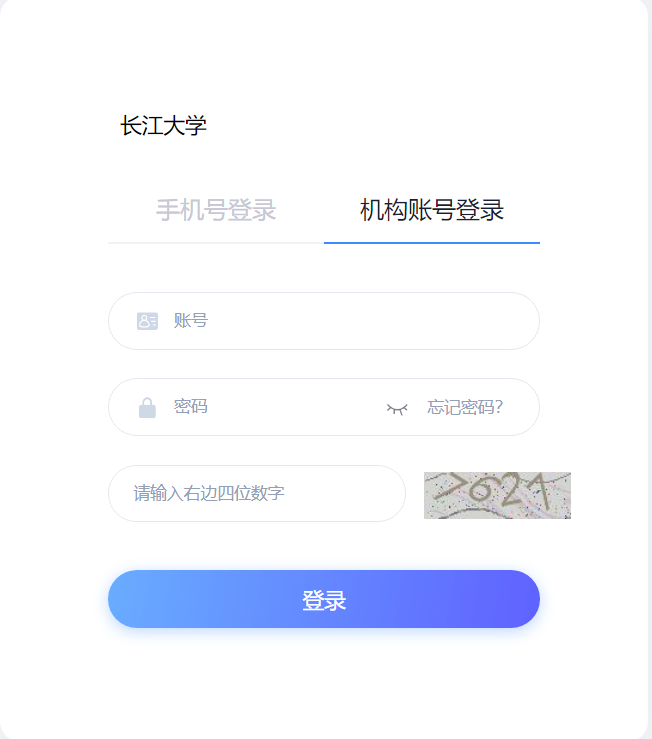The image size is (652, 739).
Task: Select the 机构账号登录 tab
Action: pos(431,211)
